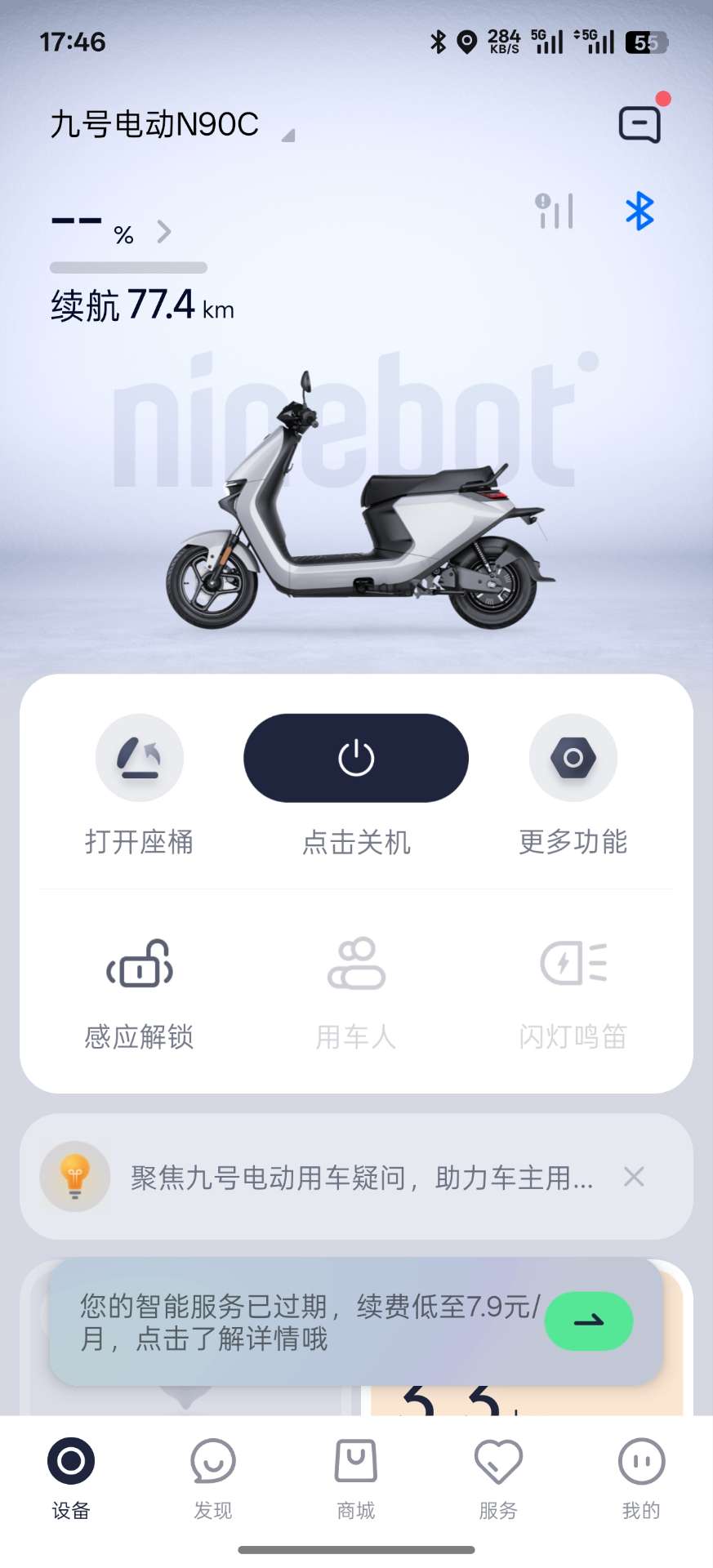Open battery percentage details chevron
This screenshot has height=1568, width=713.
click(164, 233)
